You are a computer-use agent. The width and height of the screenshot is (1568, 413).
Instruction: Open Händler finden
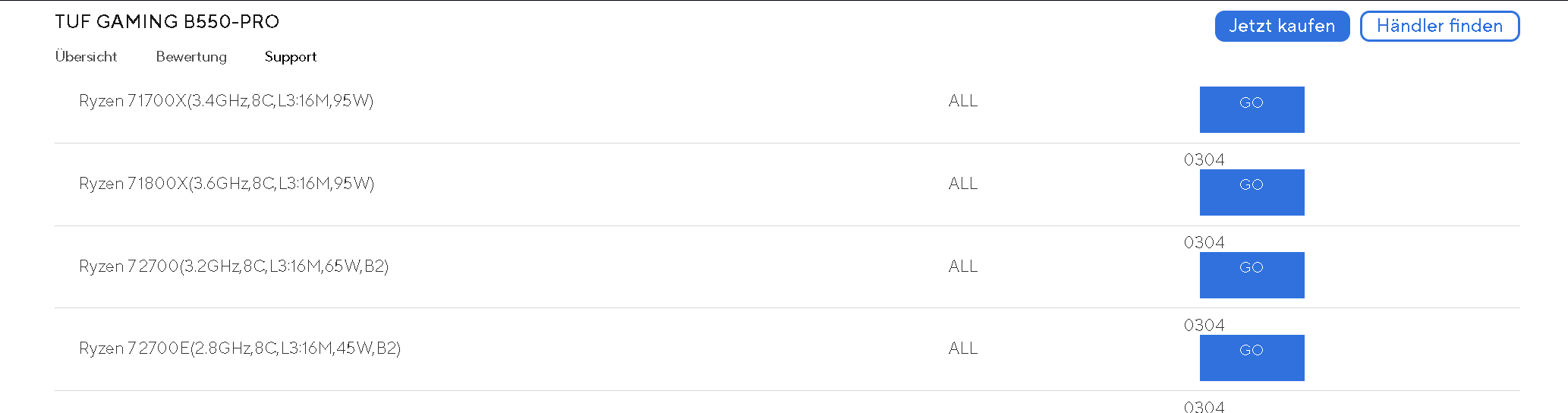1439,26
